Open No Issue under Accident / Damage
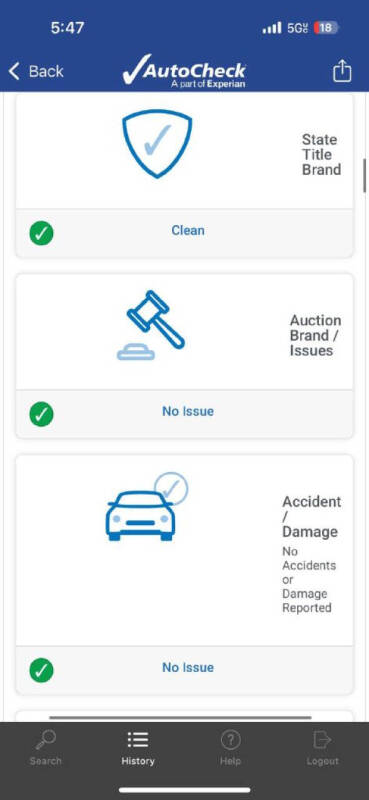 click(188, 667)
